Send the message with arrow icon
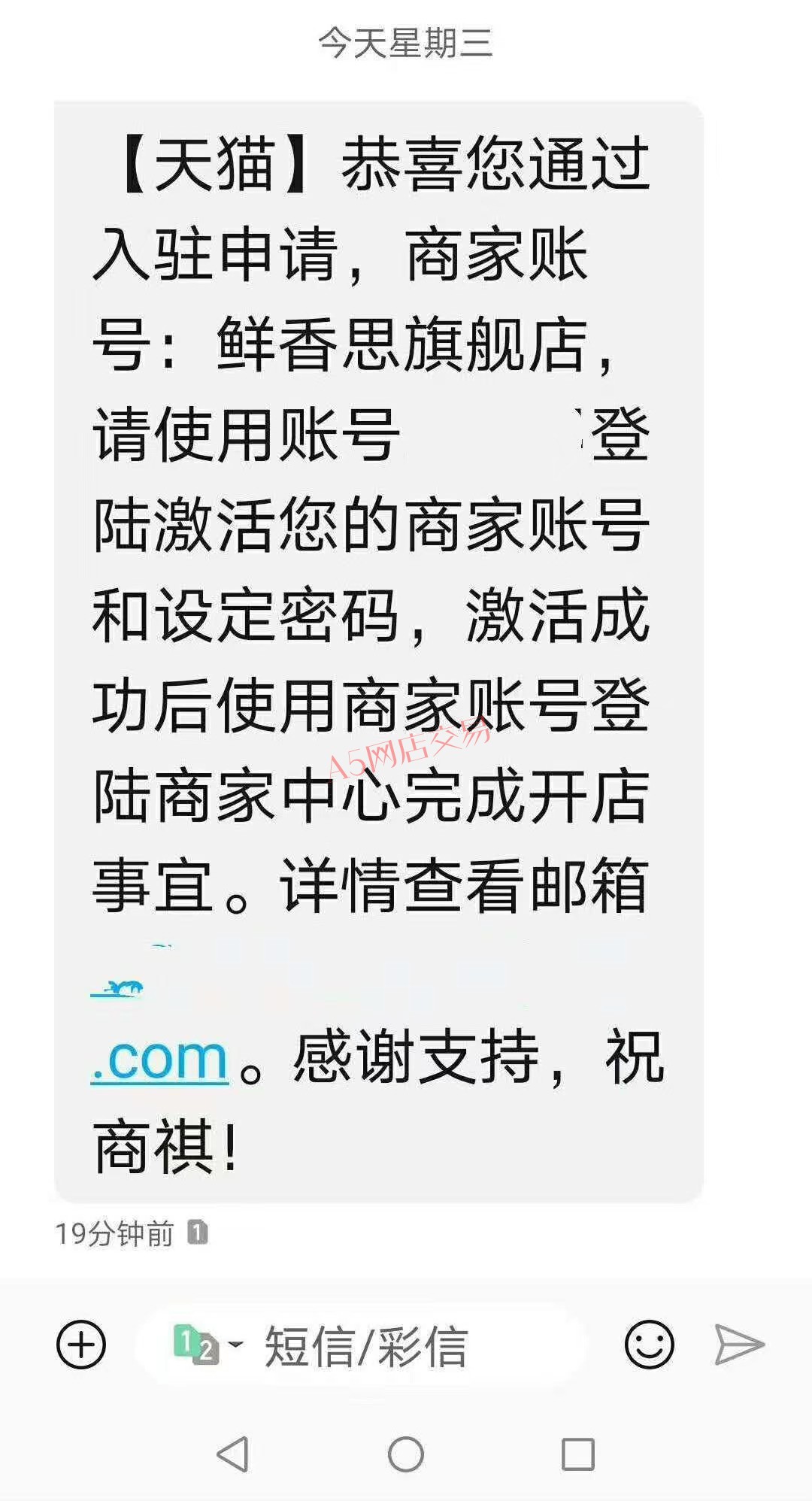This screenshot has height=1501, width=812. pos(739,1345)
